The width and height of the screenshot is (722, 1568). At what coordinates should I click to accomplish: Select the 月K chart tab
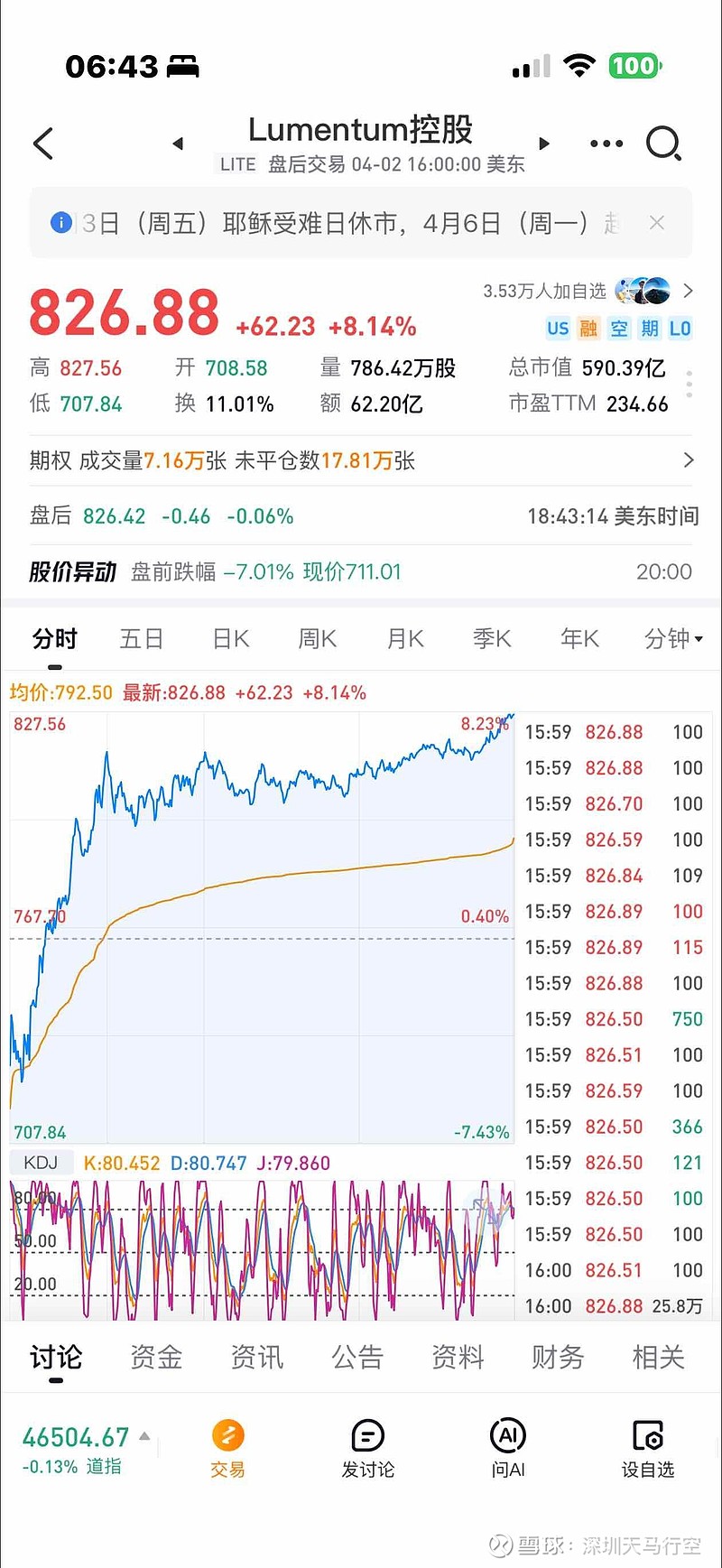coord(405,639)
